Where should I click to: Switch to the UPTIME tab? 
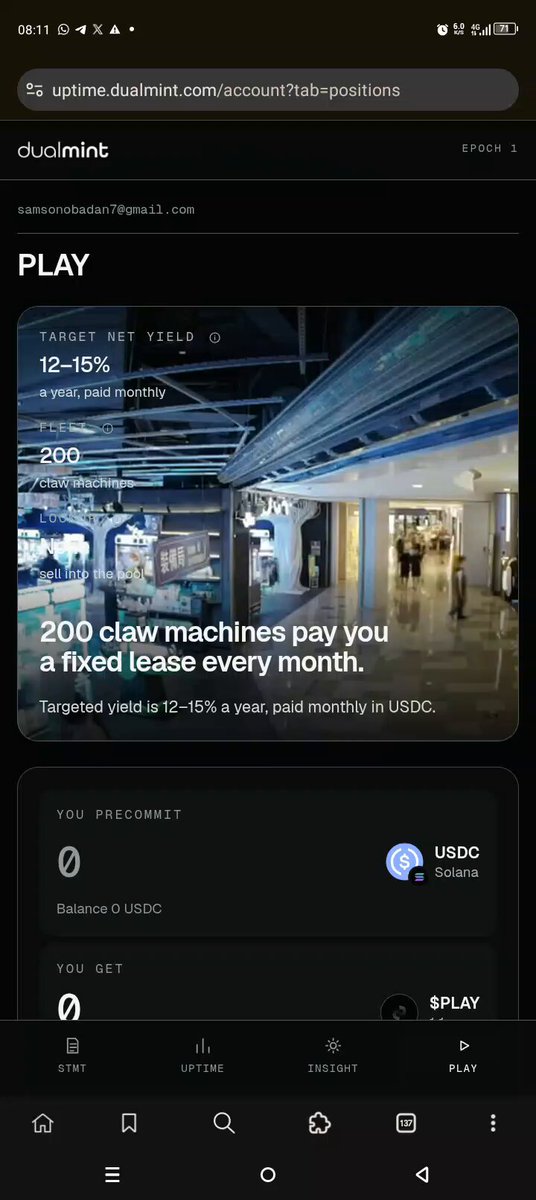[x=202, y=1055]
